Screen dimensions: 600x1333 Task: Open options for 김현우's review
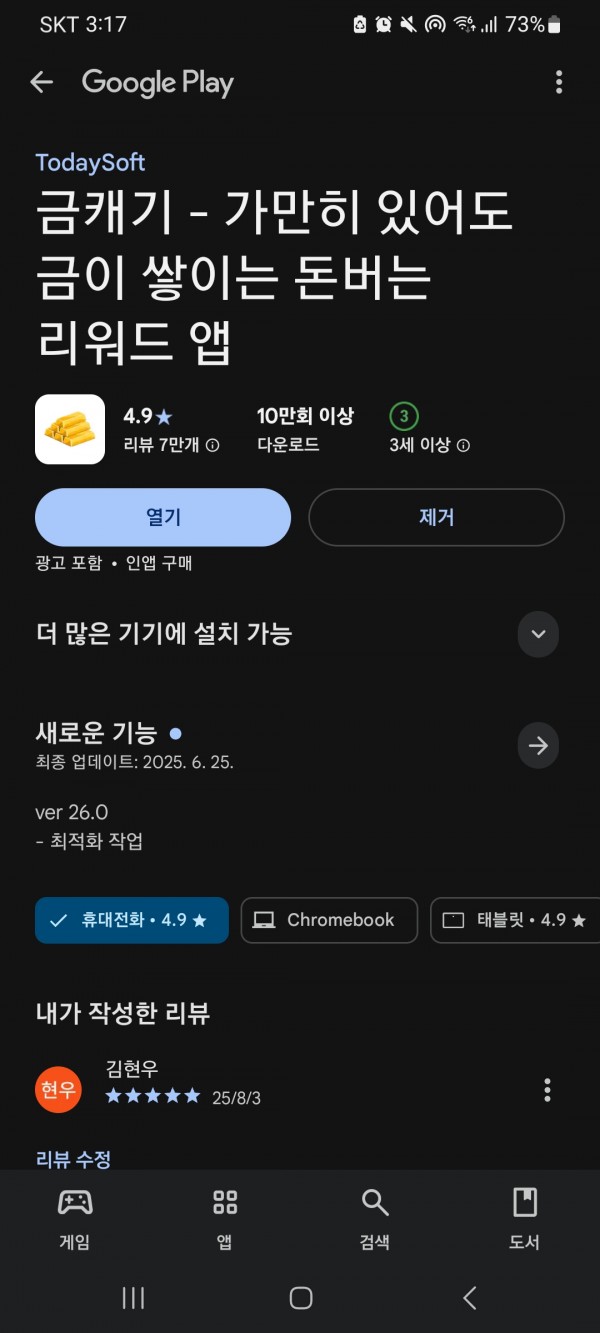click(x=547, y=1090)
